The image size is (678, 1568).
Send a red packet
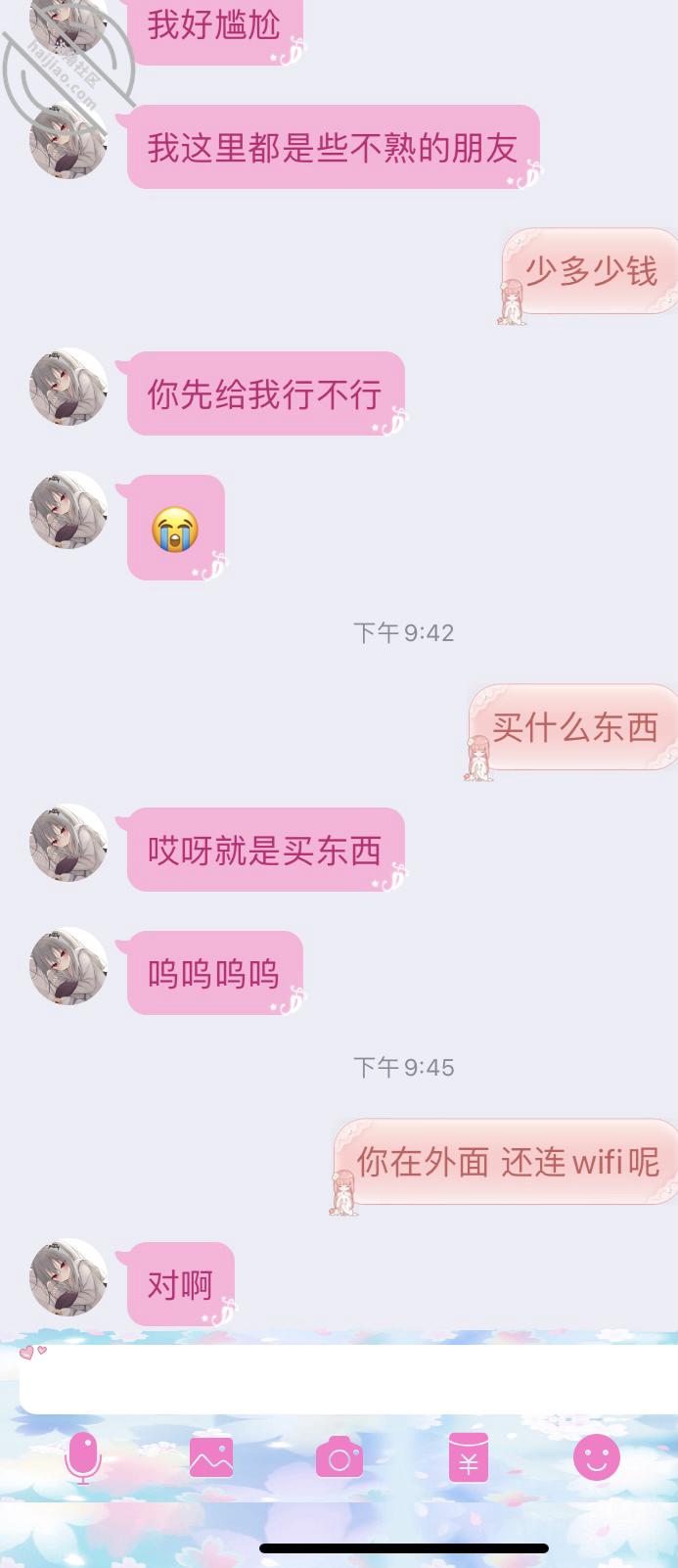tap(469, 1457)
